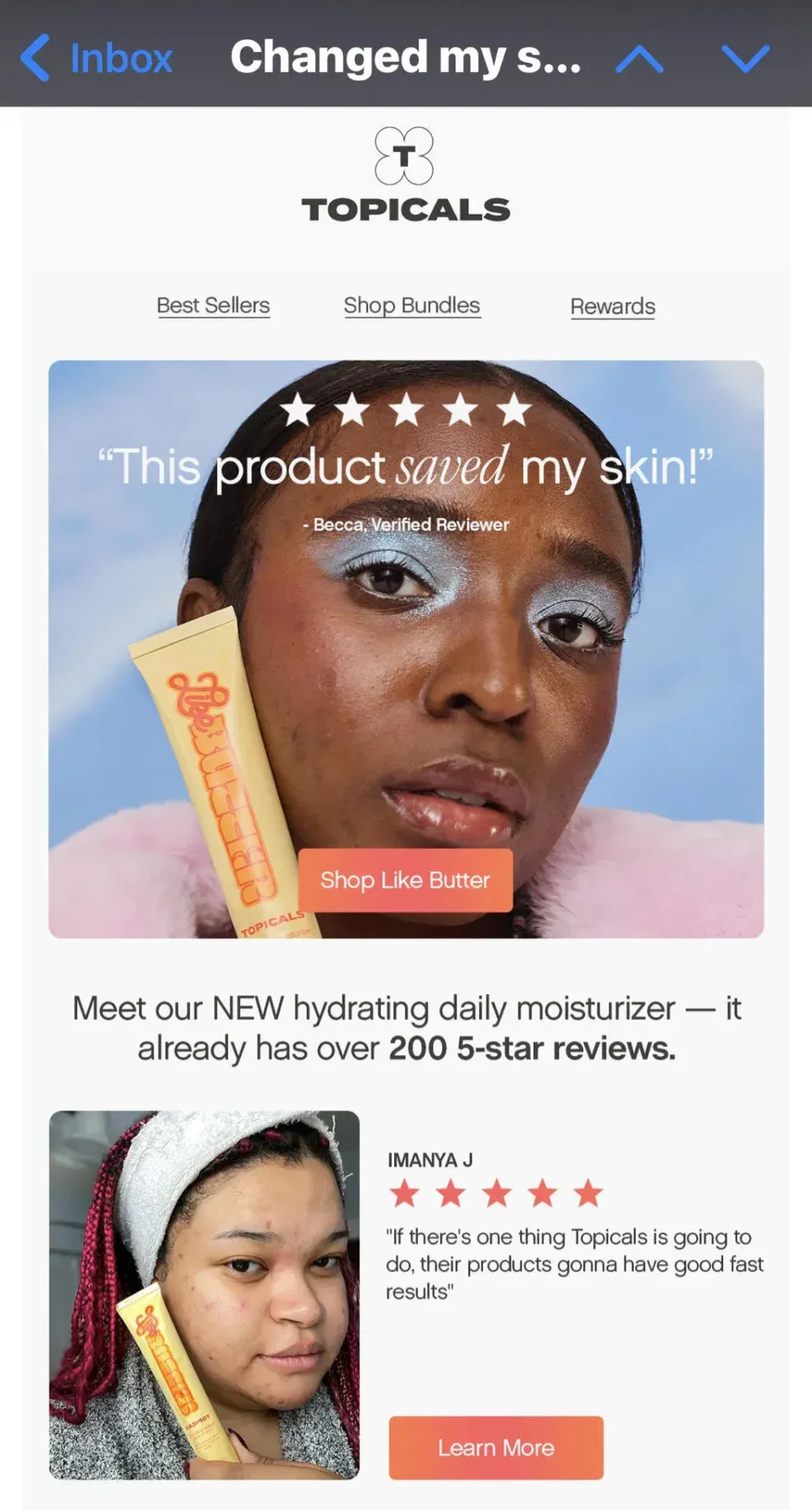Jump to the previous email
Screen dimensions: 812x1510
coord(640,59)
